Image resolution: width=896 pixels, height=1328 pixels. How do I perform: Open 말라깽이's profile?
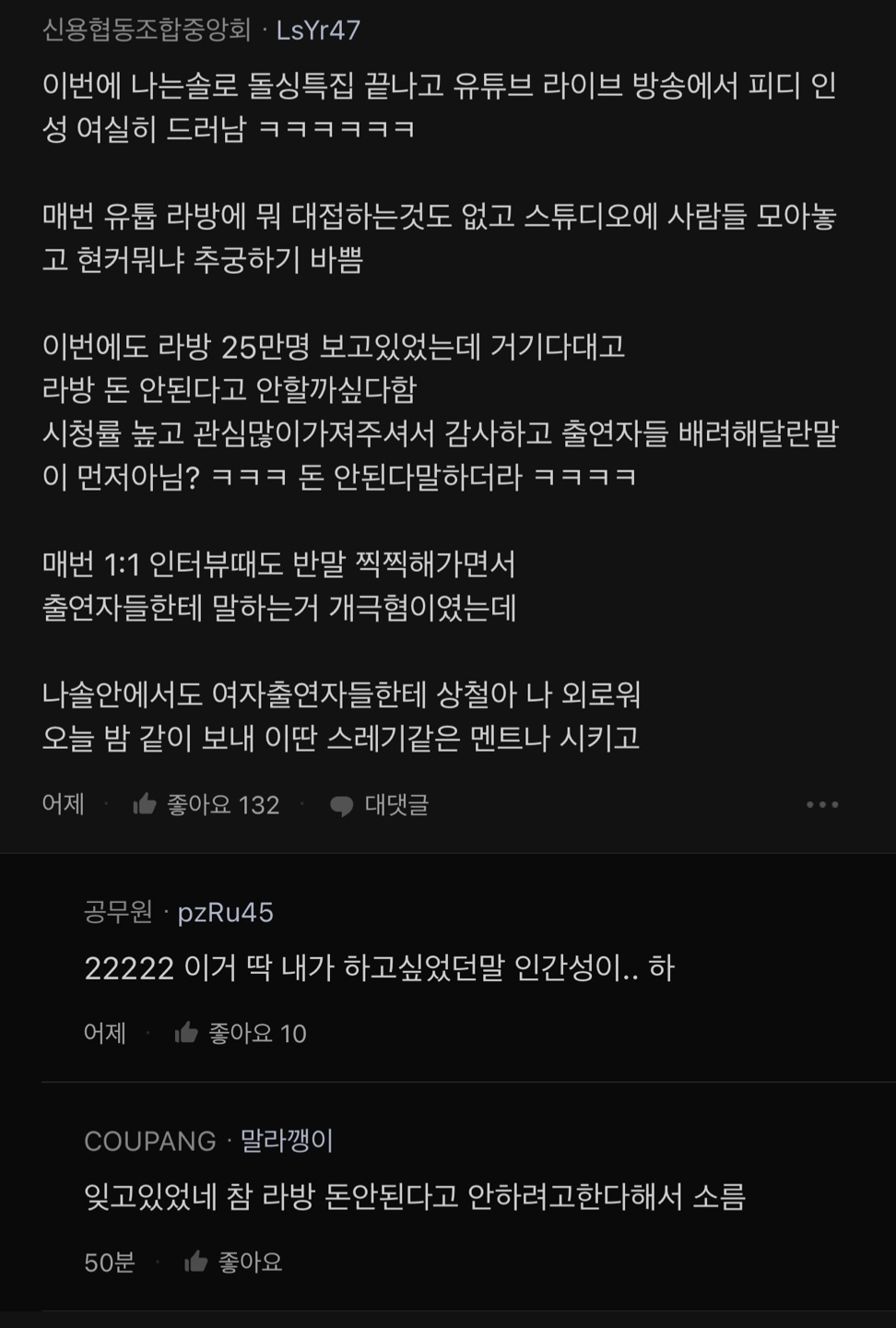[x=287, y=1141]
